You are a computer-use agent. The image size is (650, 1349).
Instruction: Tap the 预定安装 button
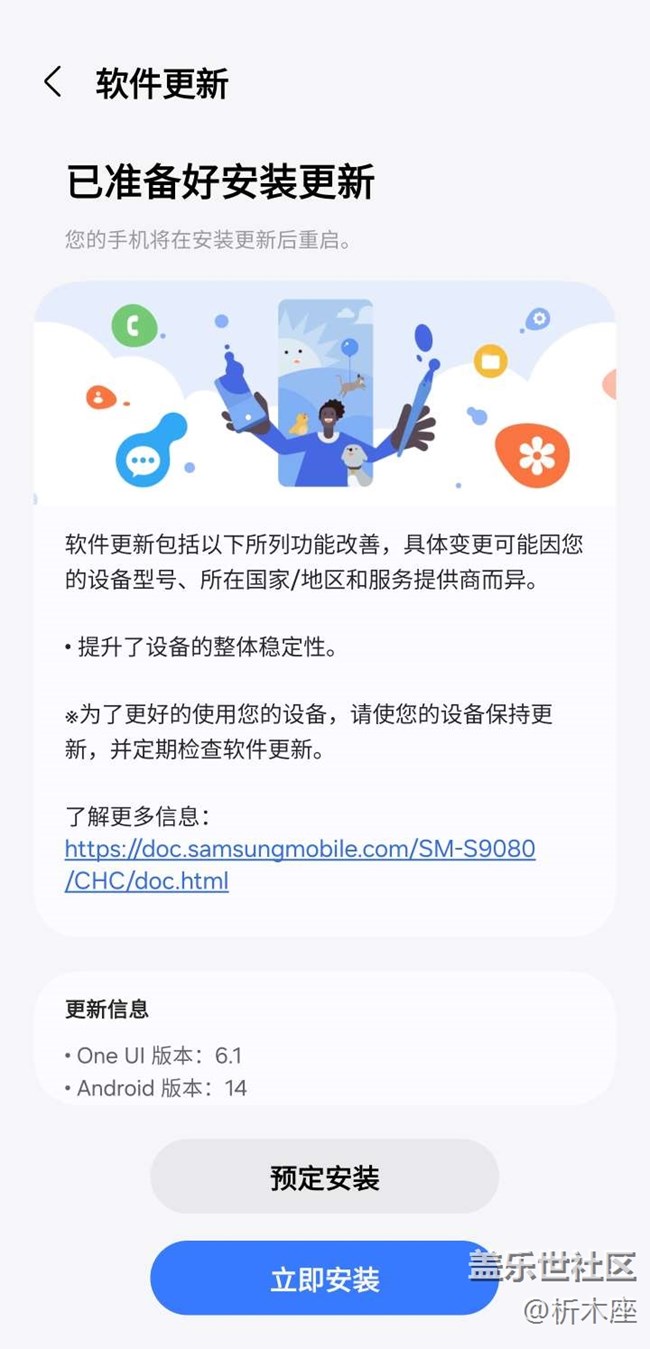pos(324,1177)
